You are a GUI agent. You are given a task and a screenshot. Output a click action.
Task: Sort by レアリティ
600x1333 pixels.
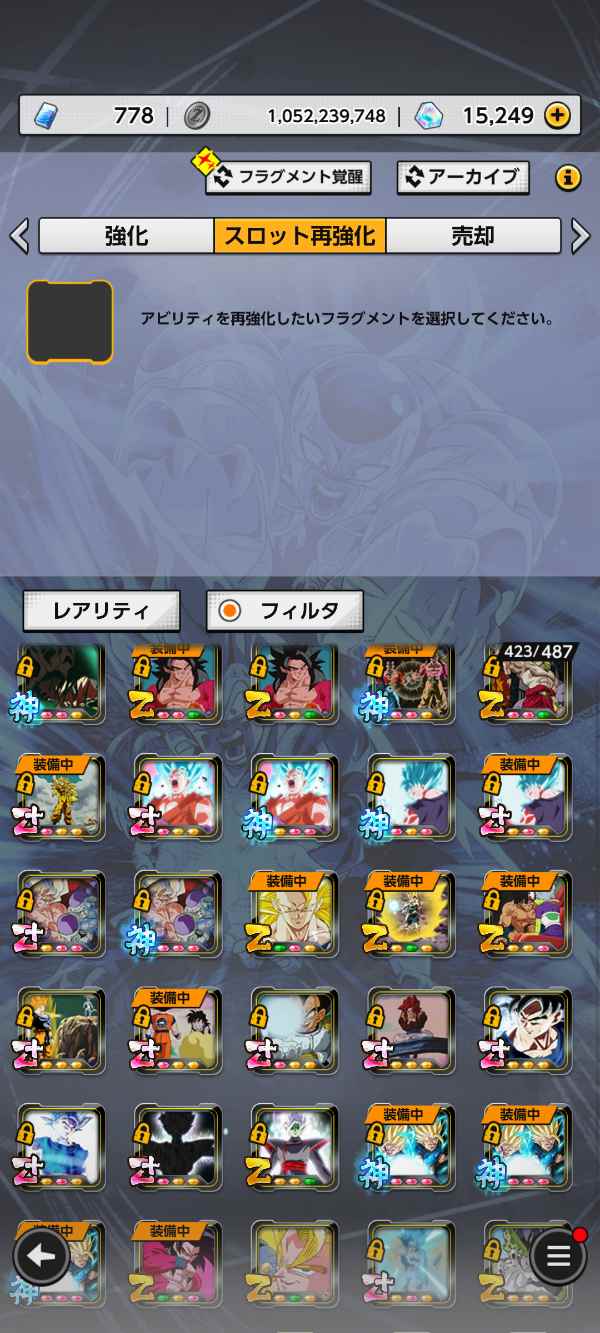pos(101,611)
